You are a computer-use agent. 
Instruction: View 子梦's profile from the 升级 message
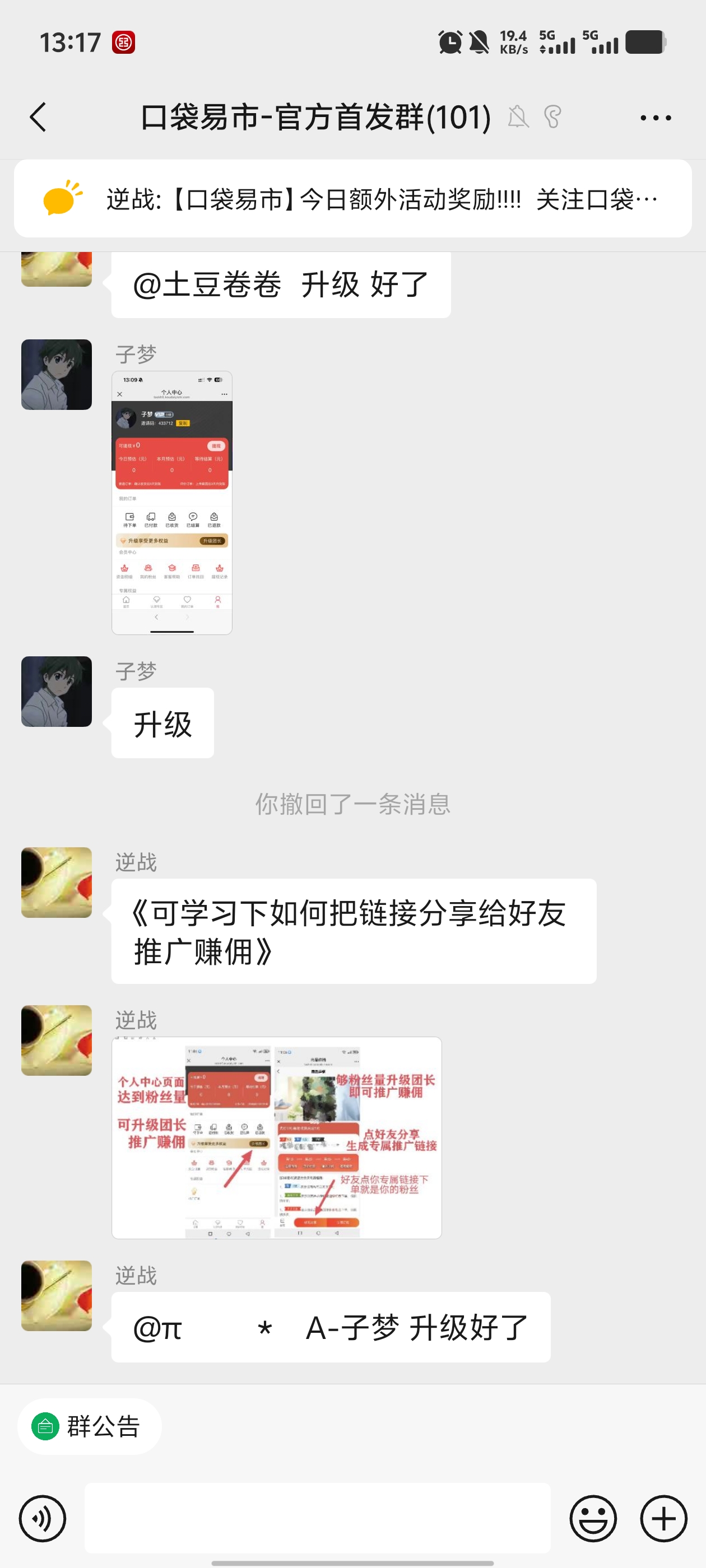(57, 692)
